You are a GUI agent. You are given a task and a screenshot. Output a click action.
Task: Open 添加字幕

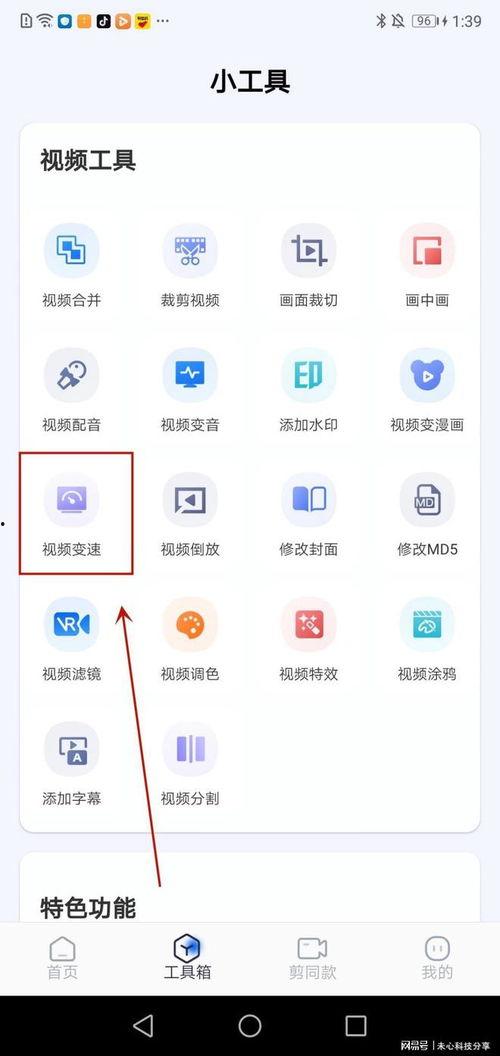[71, 764]
